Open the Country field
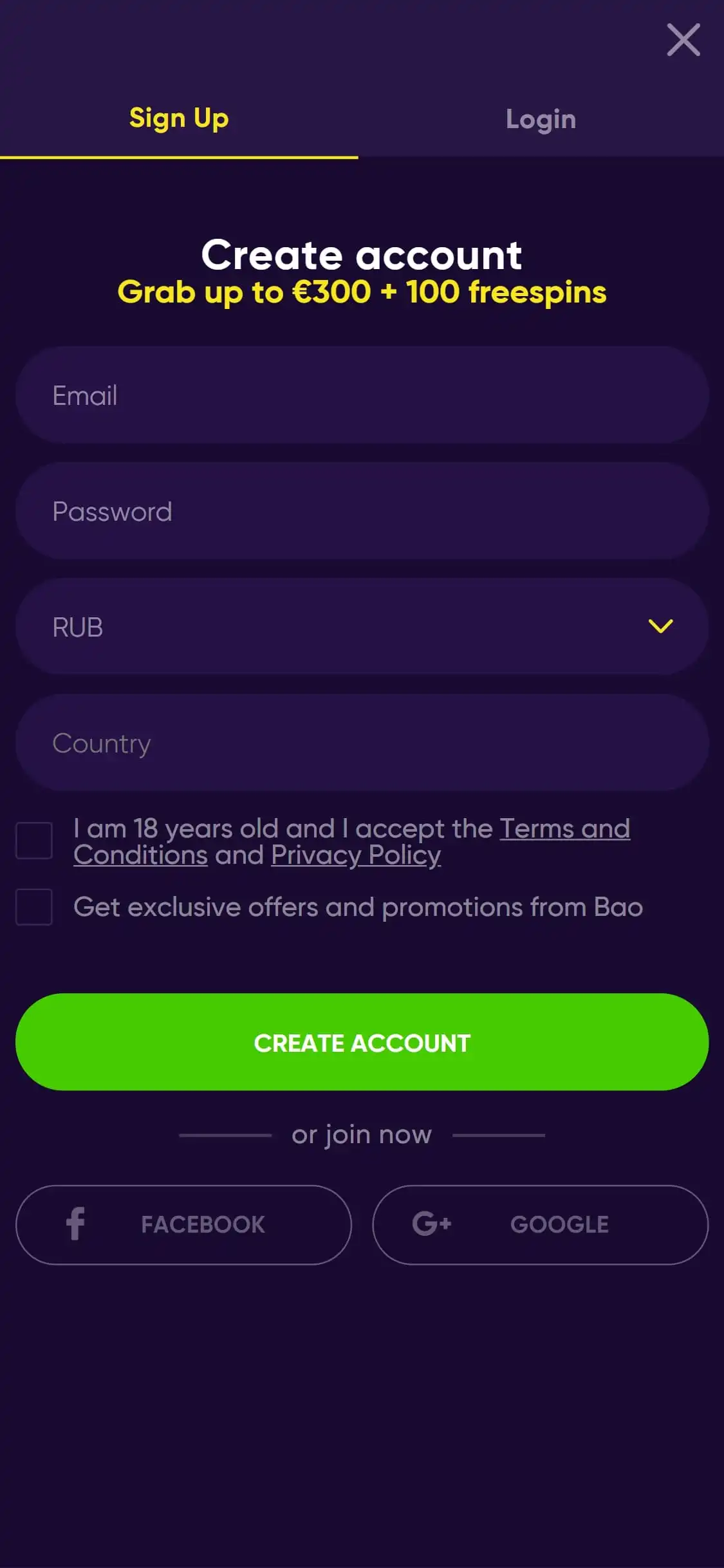Screen dimensions: 724x1568 coord(362,743)
